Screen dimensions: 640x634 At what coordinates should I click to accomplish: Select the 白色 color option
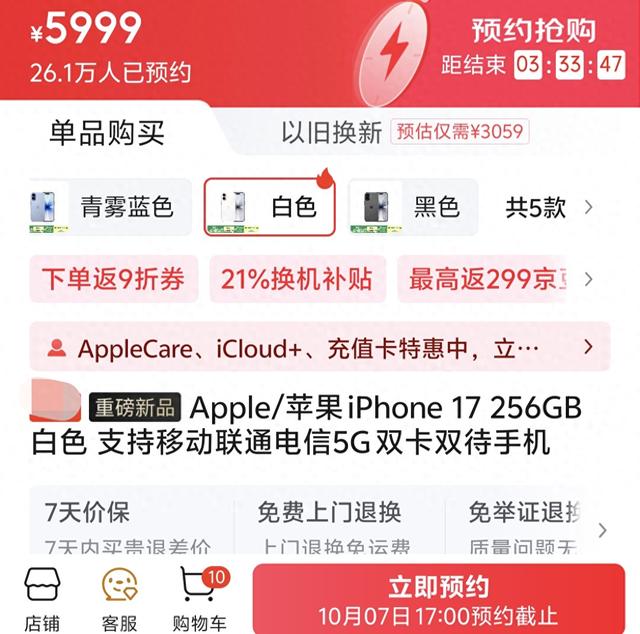coord(270,207)
